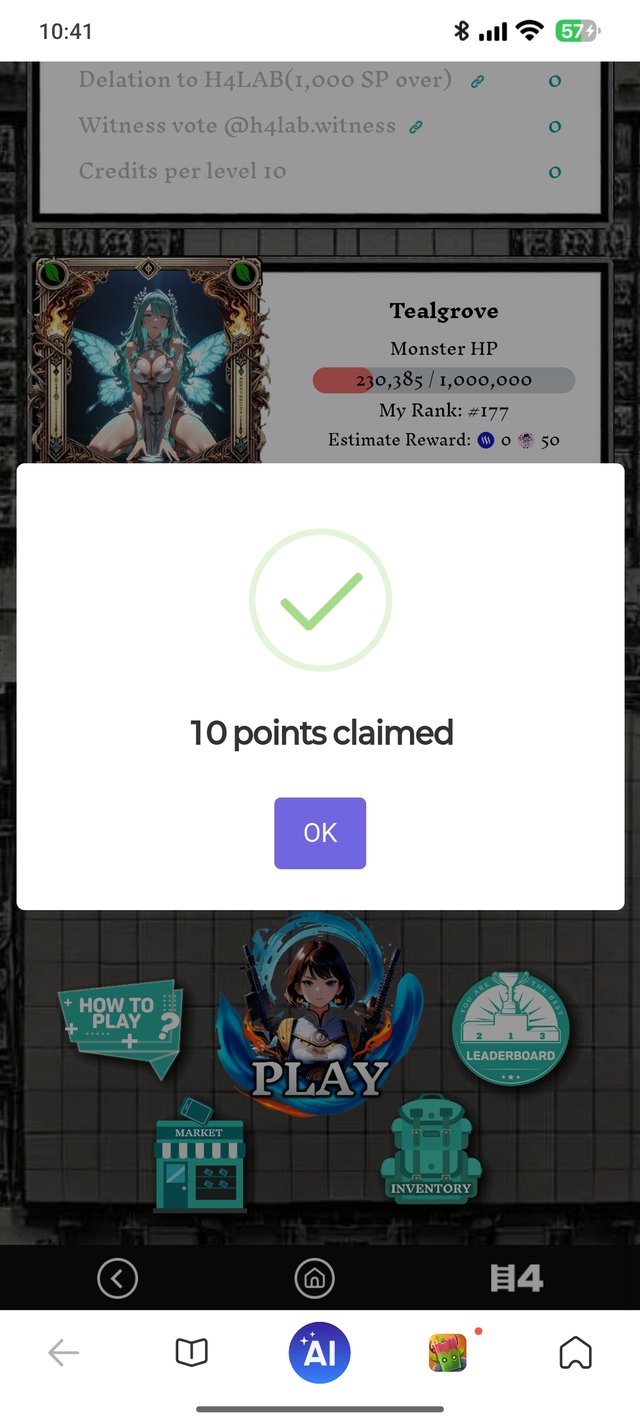The image size is (640, 1422).
Task: Open the game icon with red dot
Action: (448, 1353)
